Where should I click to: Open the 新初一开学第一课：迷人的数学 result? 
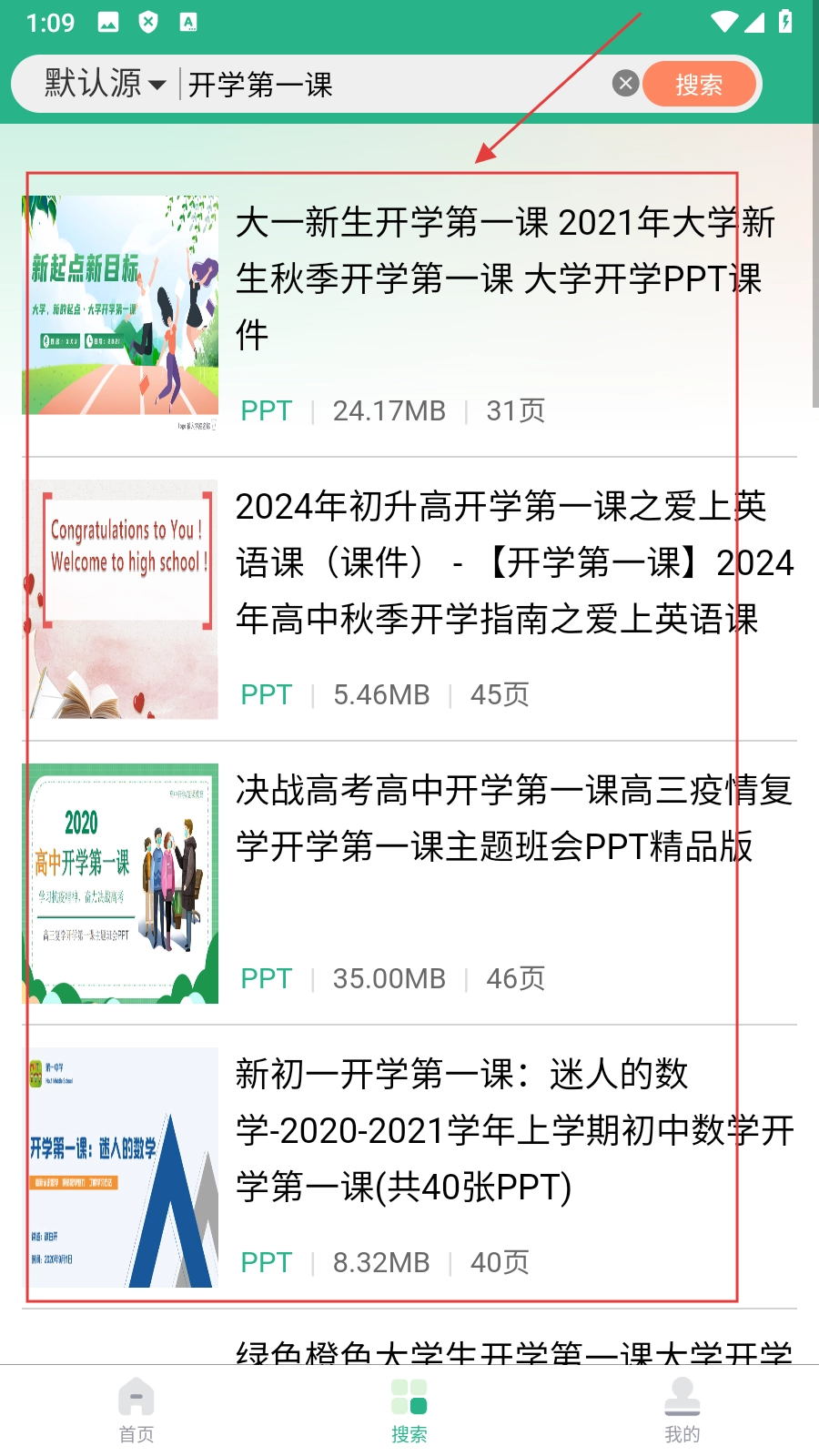(x=409, y=1166)
